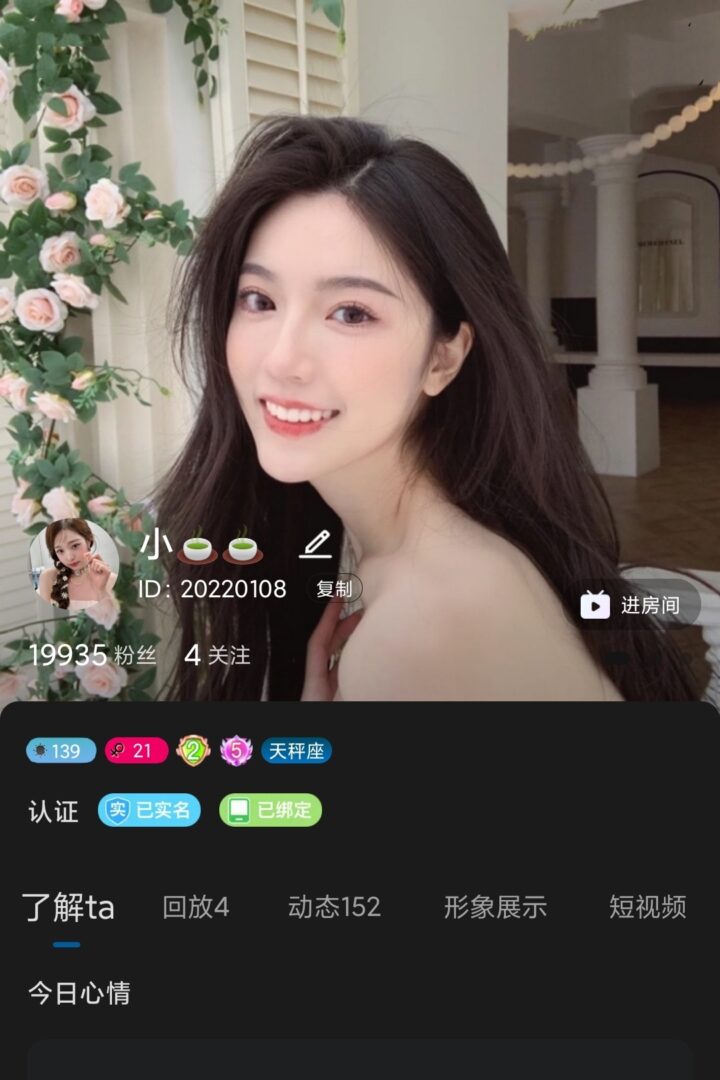The width and height of the screenshot is (720, 1080).
Task: Open the 动态152 tab
Action: tap(334, 907)
